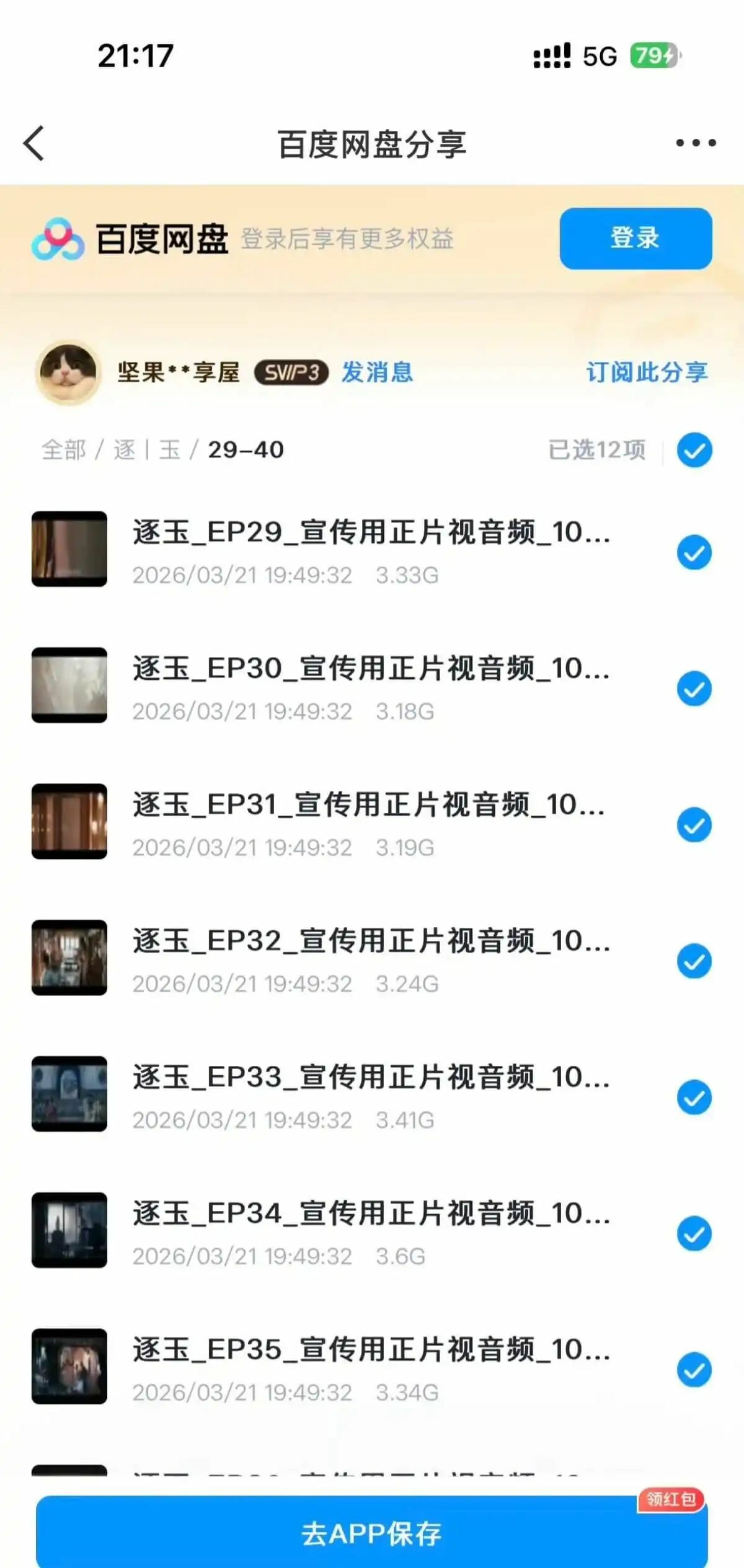
Task: Navigate to the 逐 | 玉 folder breadcrumb
Action: click(146, 450)
